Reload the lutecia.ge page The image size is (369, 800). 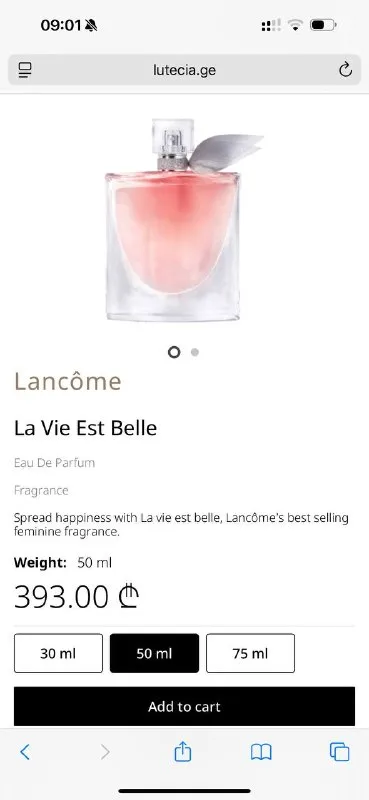pos(346,70)
